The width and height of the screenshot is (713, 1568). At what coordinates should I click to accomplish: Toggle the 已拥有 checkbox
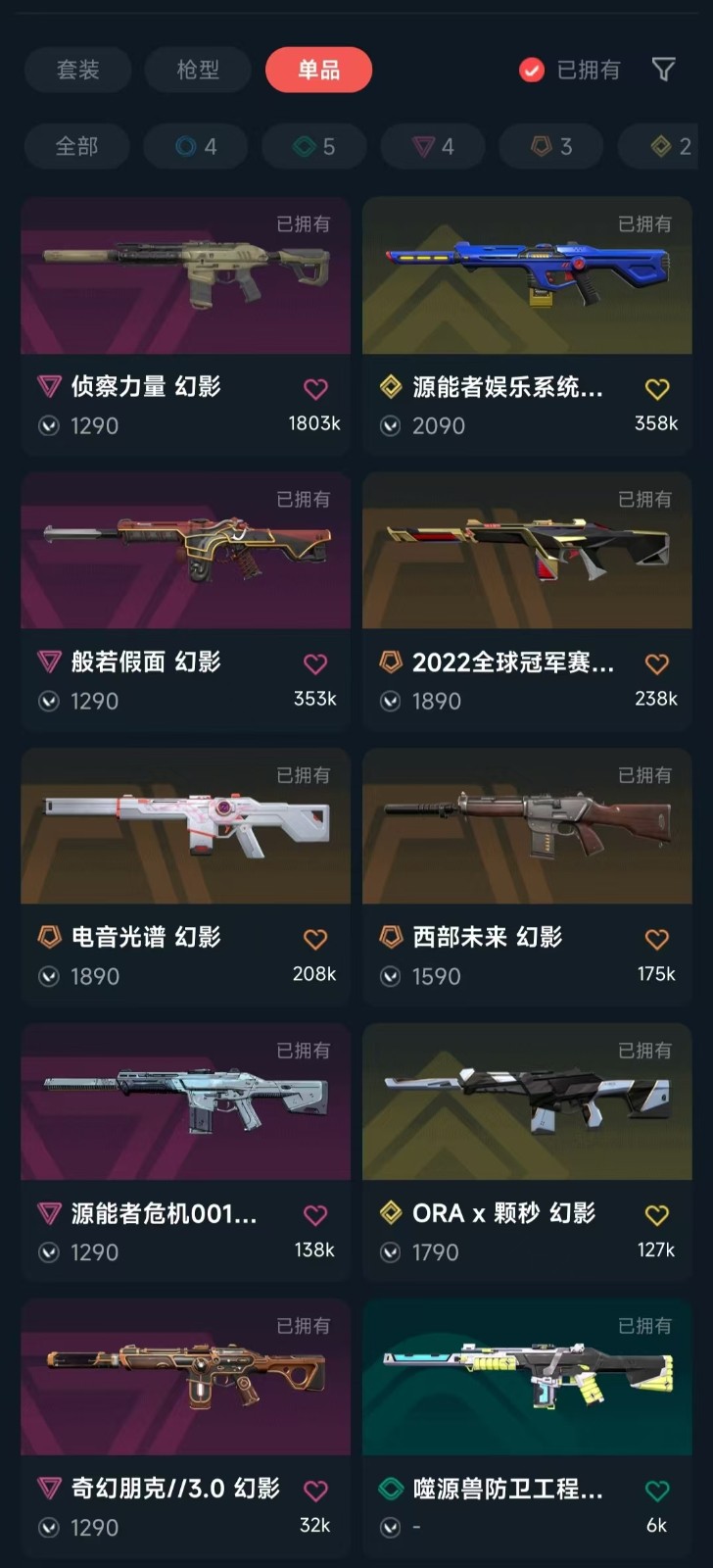pyautogui.click(x=532, y=70)
